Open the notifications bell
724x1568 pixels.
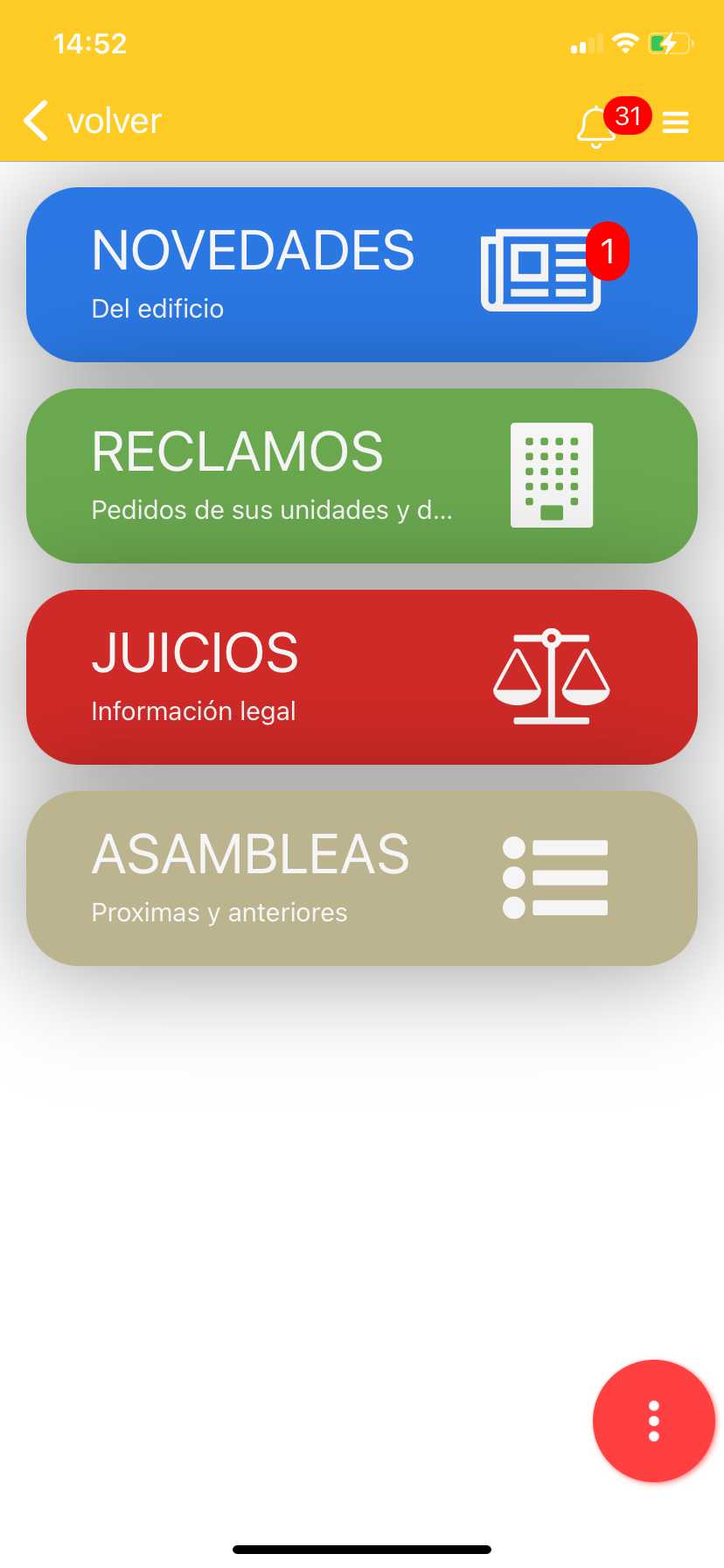pos(596,126)
